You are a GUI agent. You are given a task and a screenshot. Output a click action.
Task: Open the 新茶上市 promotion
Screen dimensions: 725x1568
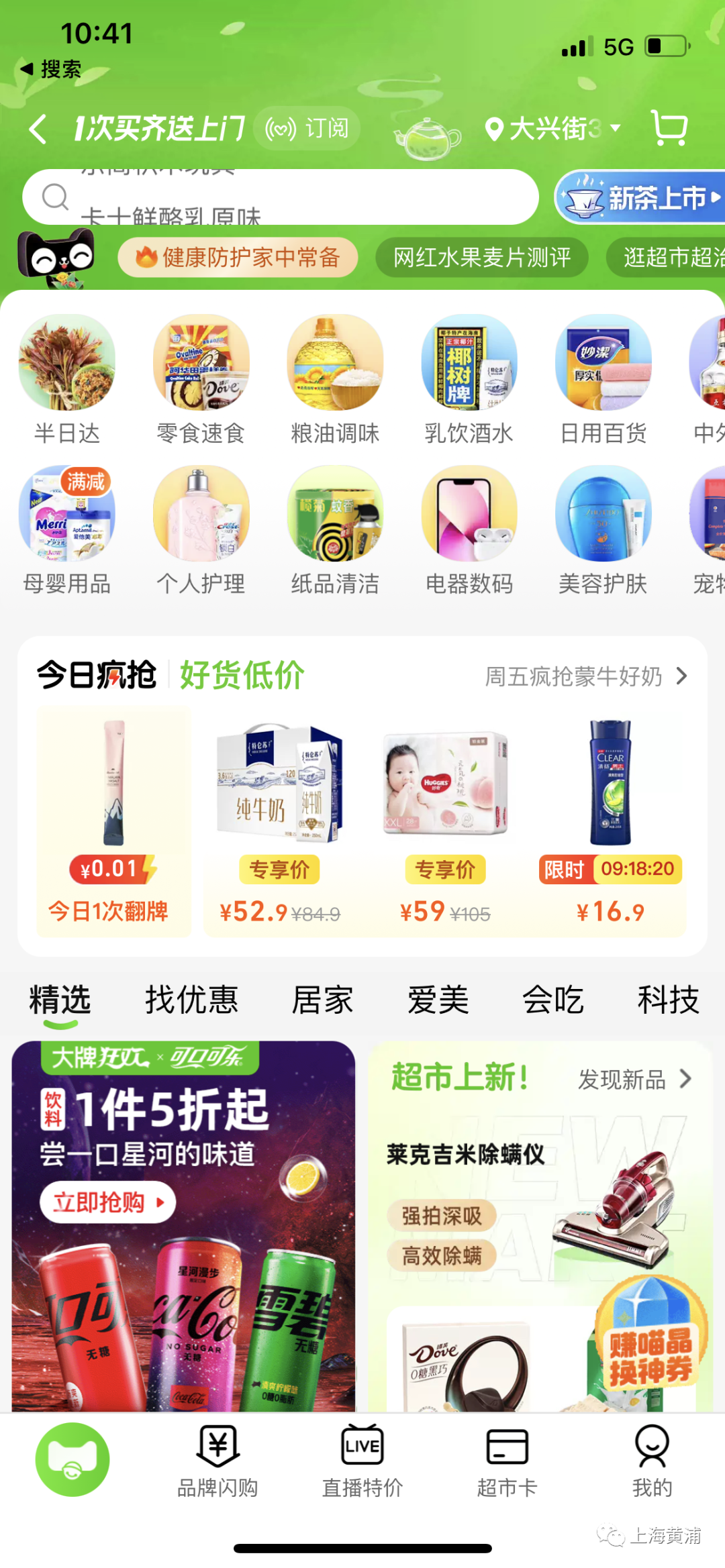(x=640, y=197)
